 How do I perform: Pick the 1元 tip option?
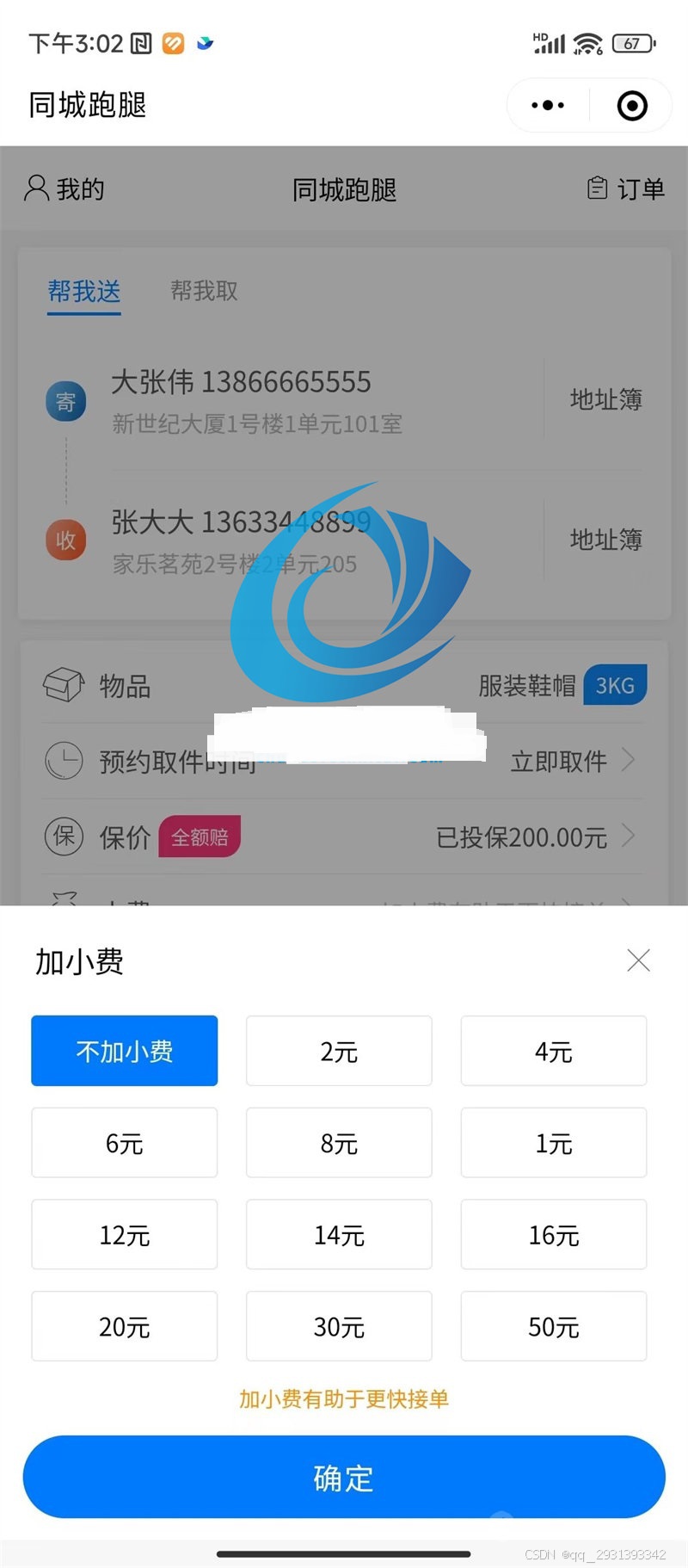pos(554,1143)
